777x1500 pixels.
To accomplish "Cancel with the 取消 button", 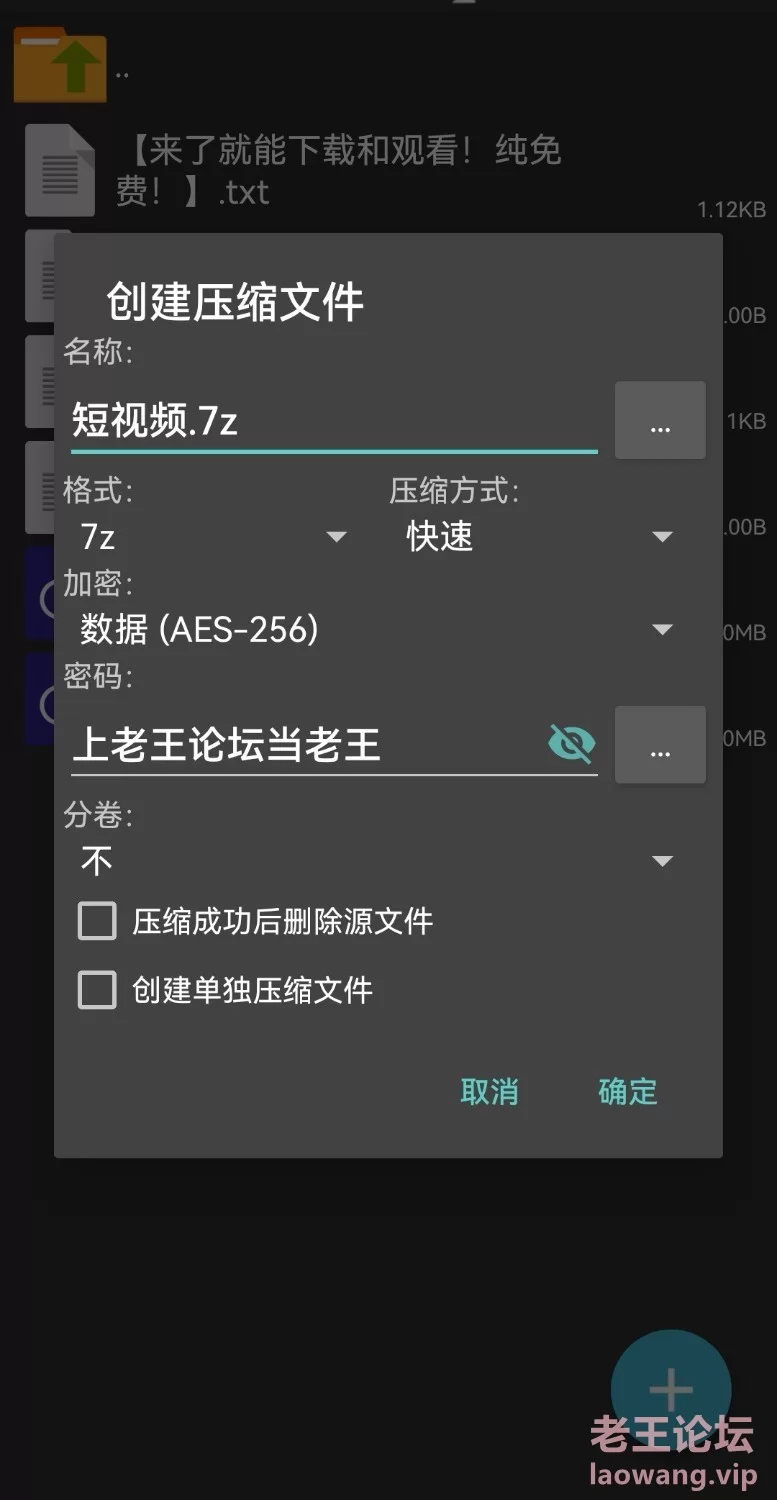I will tap(489, 1092).
